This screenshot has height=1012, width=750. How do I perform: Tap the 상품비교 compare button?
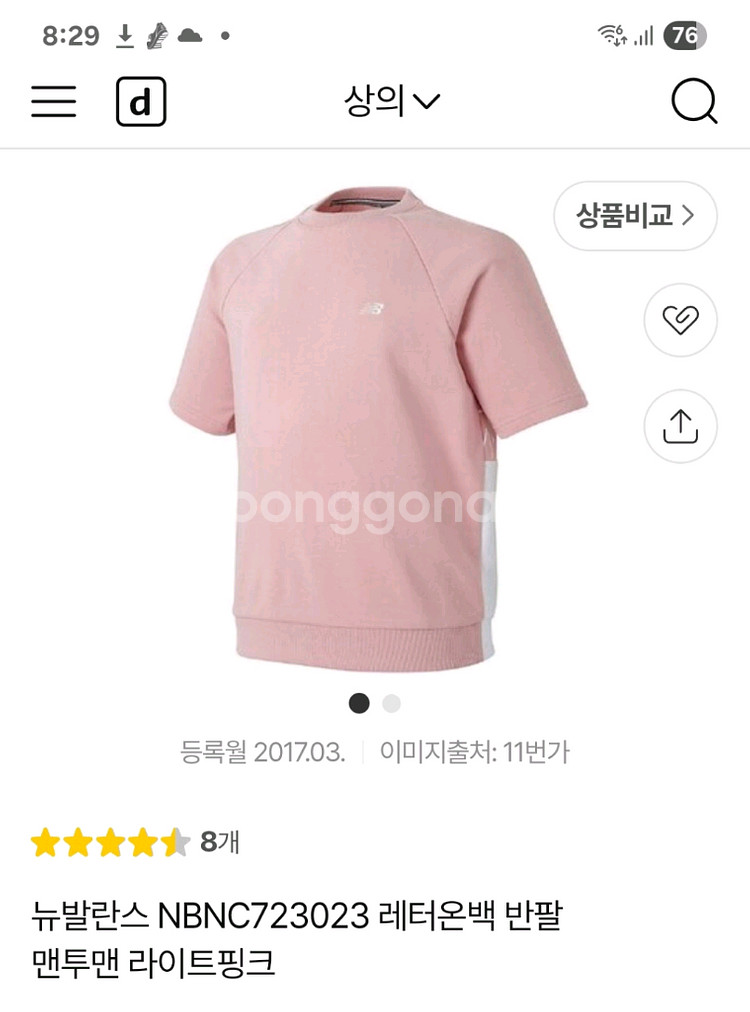coord(635,215)
